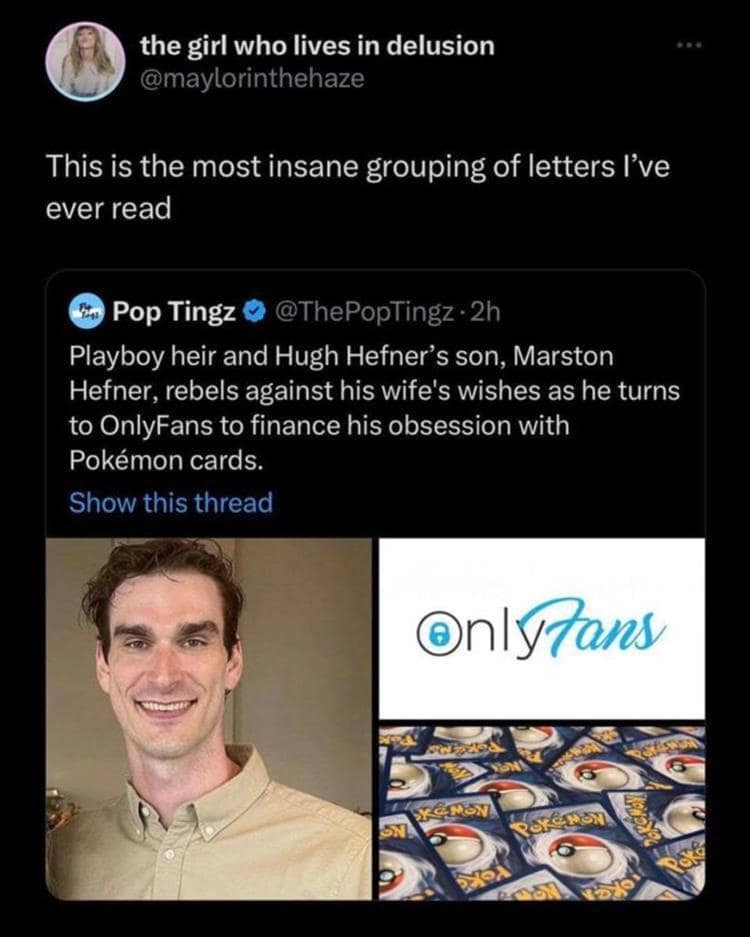Screen dimensions: 750x937
Task: View the photo of the smiling man
Action: (209, 718)
